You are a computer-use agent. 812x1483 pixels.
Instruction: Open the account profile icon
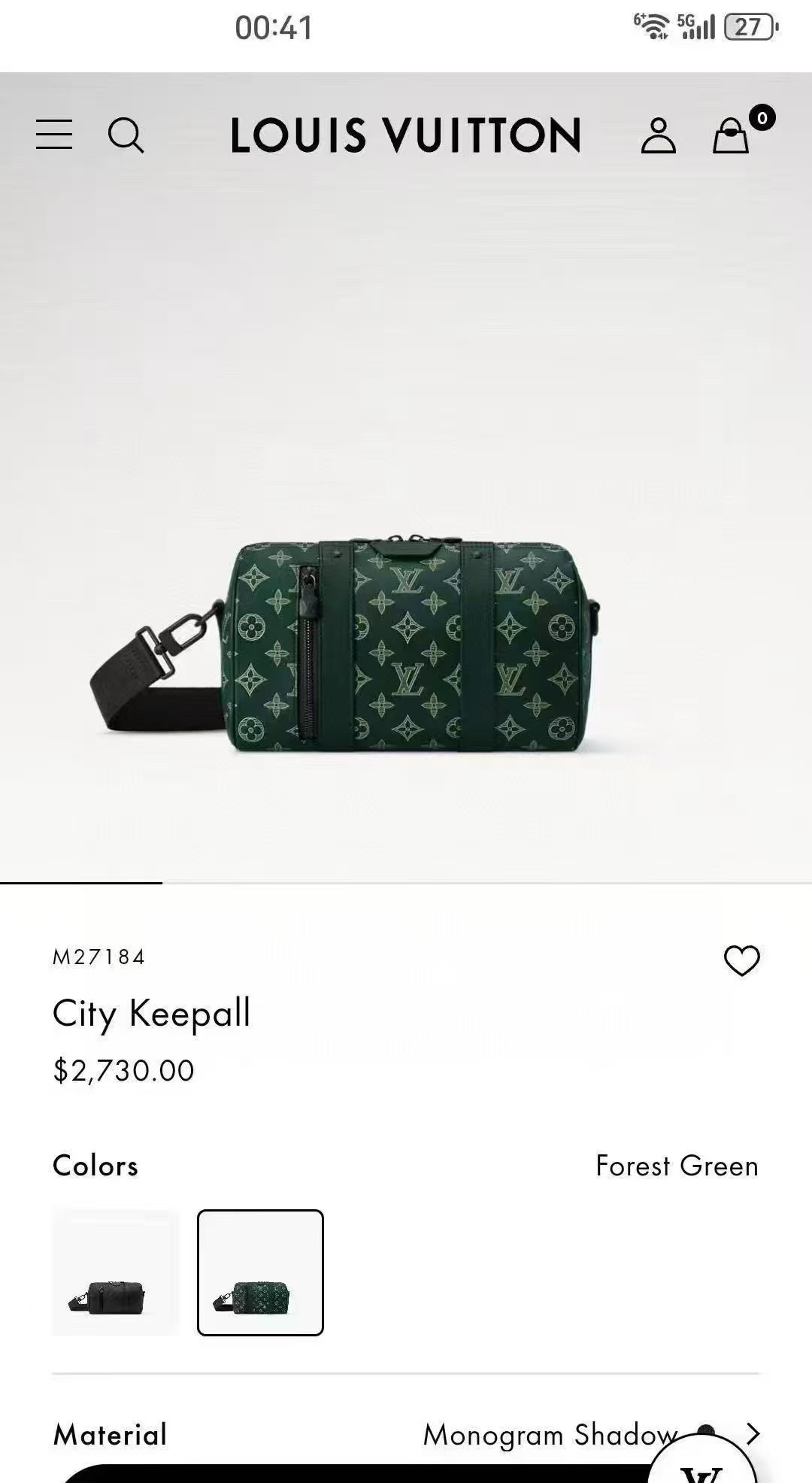[x=658, y=135]
